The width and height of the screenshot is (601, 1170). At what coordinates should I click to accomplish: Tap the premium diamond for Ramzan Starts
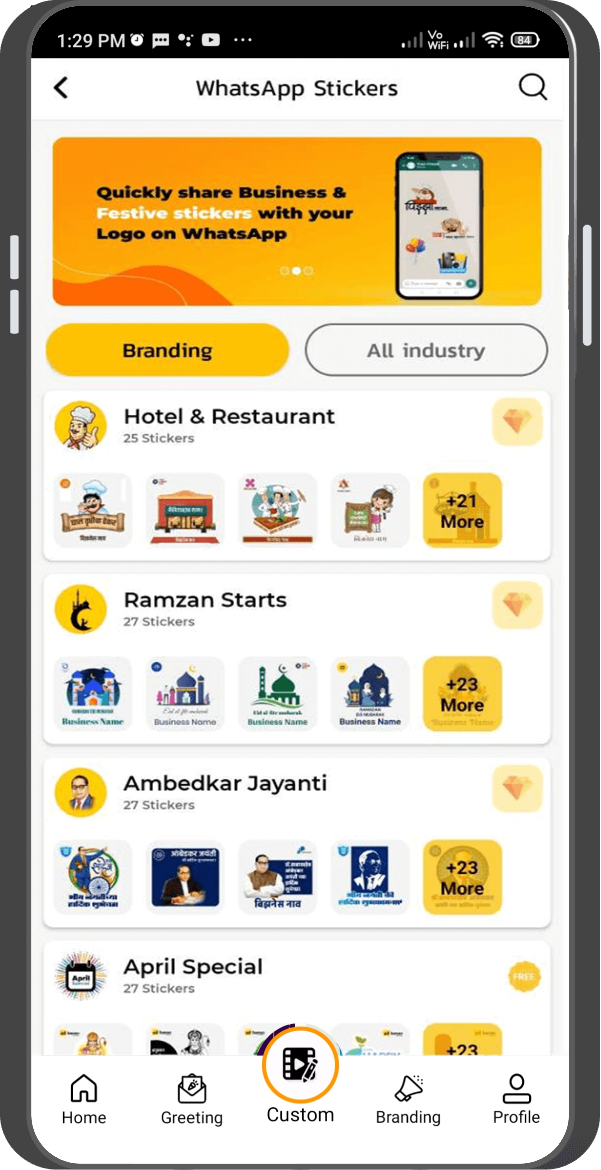pyautogui.click(x=517, y=605)
